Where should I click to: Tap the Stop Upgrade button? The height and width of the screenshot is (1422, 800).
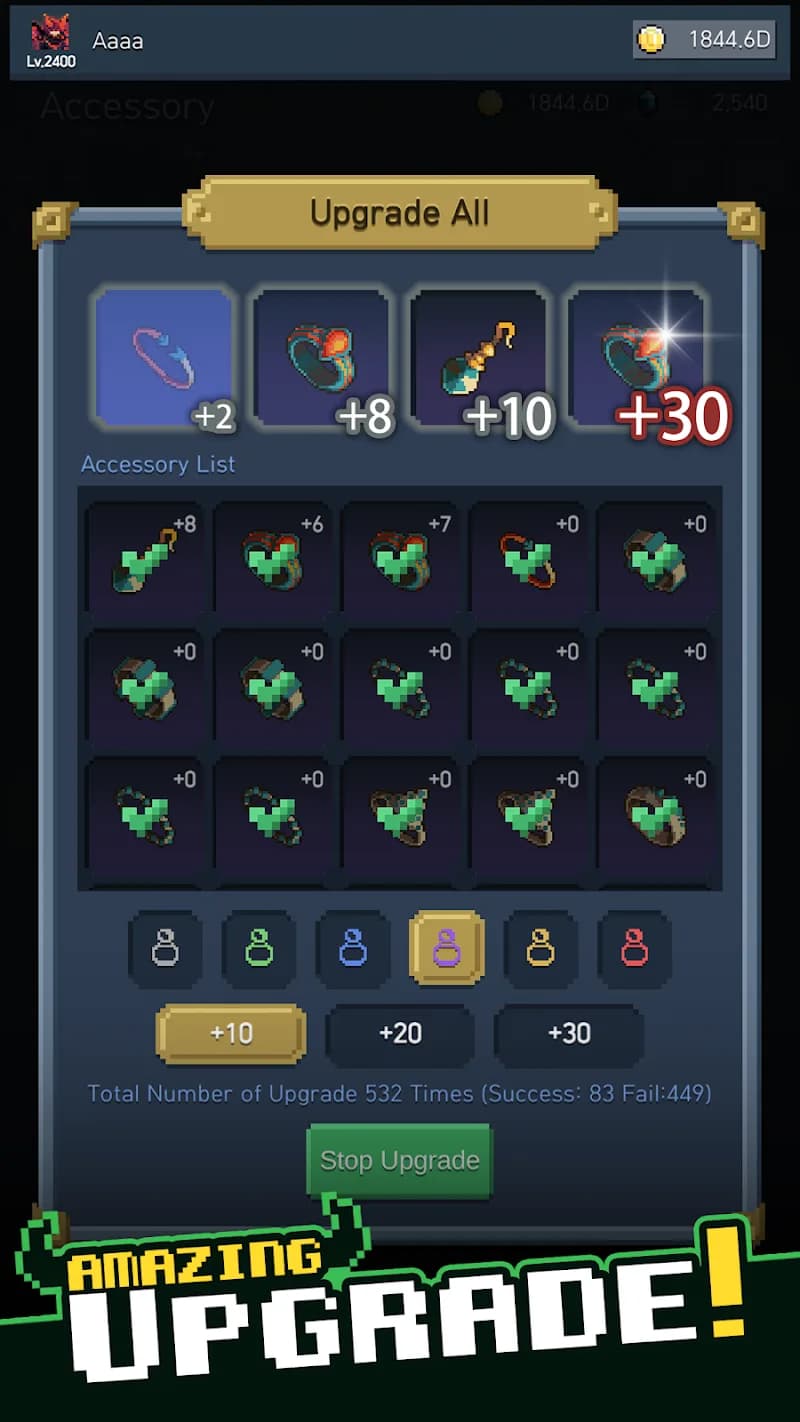399,1160
